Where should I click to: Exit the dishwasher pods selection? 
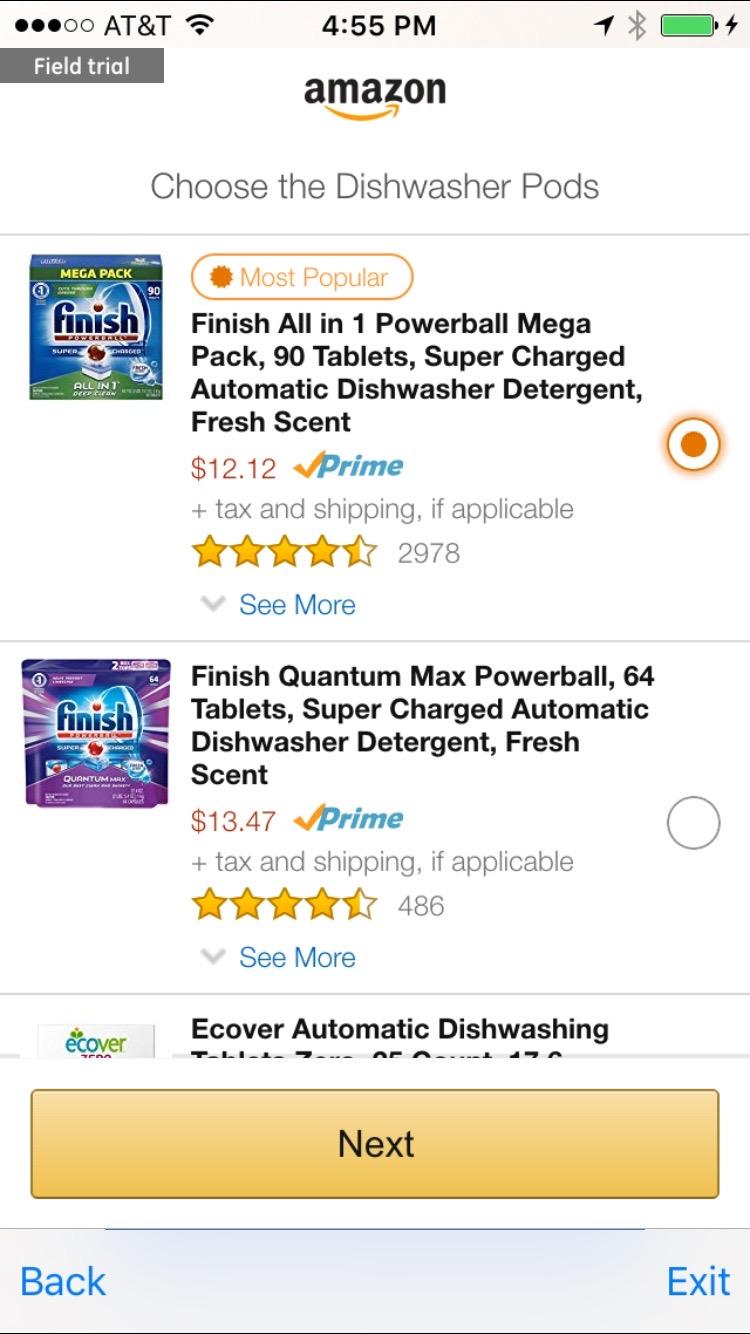pyautogui.click(x=698, y=1281)
